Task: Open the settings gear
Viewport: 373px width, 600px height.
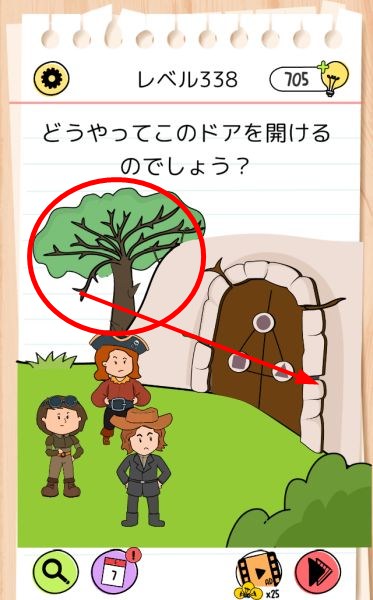Action: coord(51,78)
